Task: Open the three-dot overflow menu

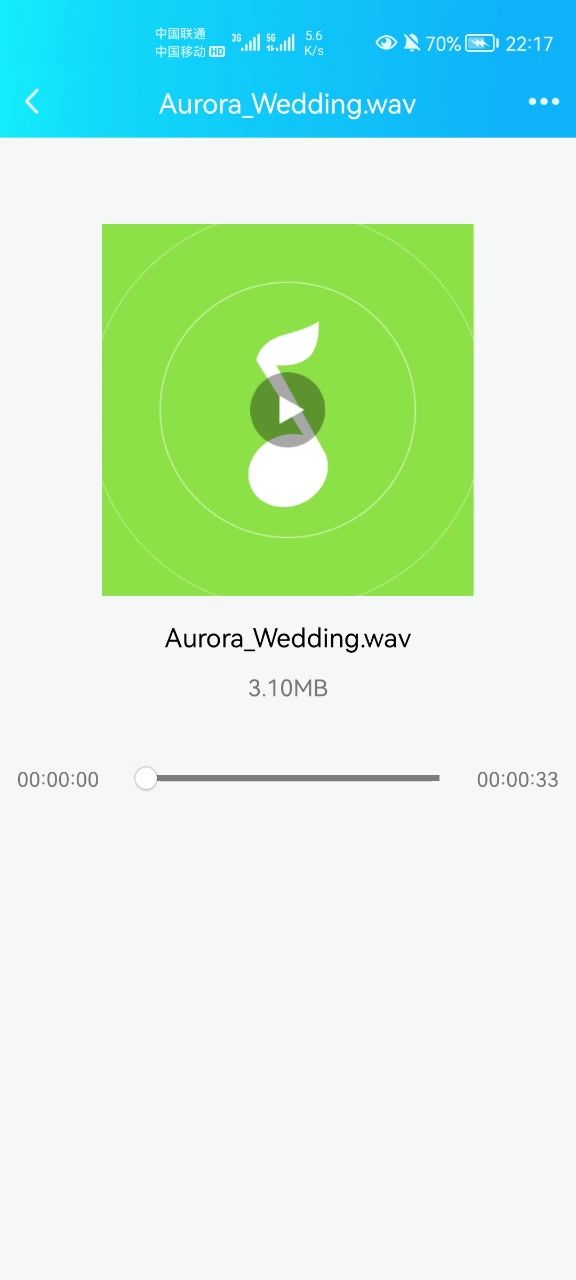Action: (x=544, y=101)
